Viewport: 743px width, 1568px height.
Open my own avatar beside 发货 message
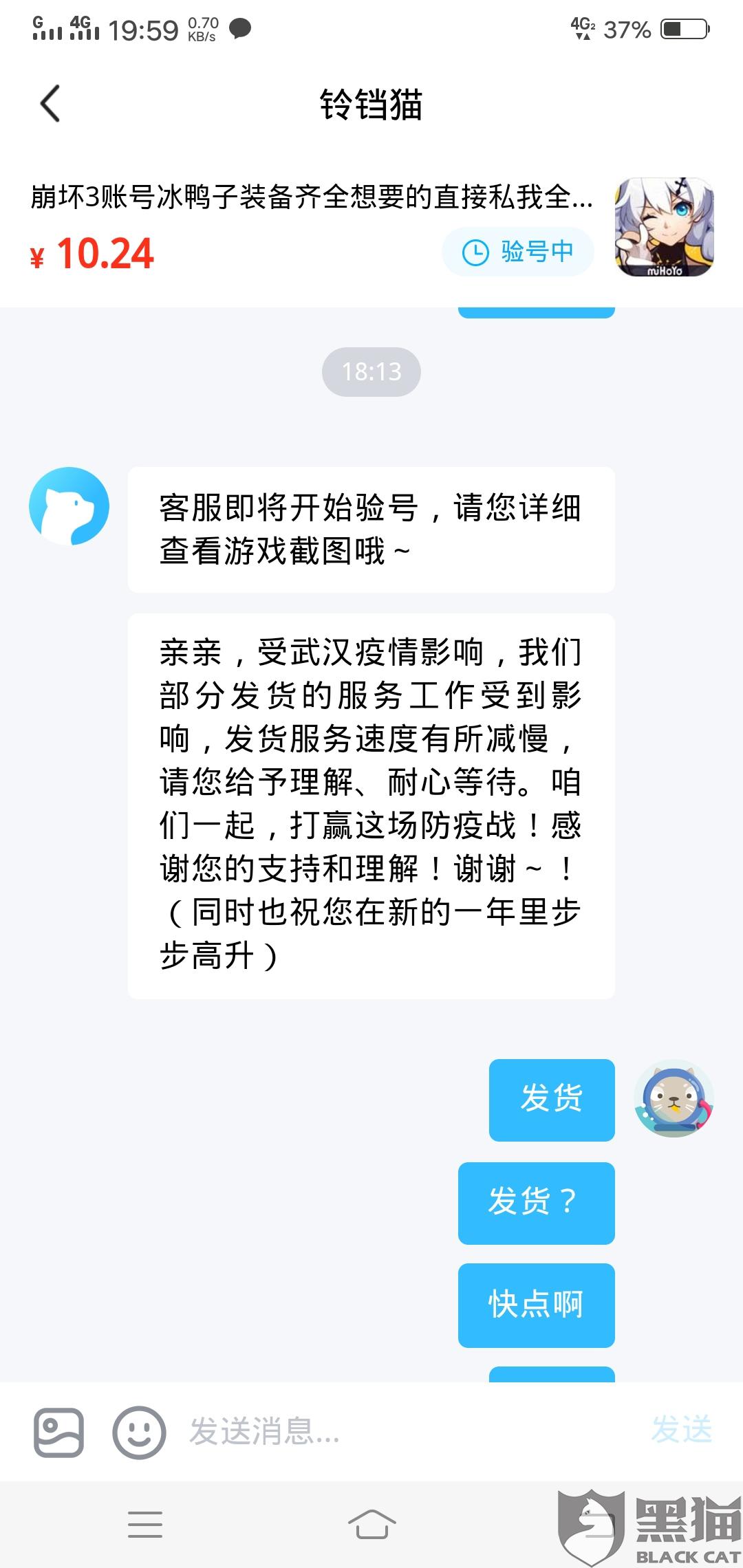(674, 1098)
